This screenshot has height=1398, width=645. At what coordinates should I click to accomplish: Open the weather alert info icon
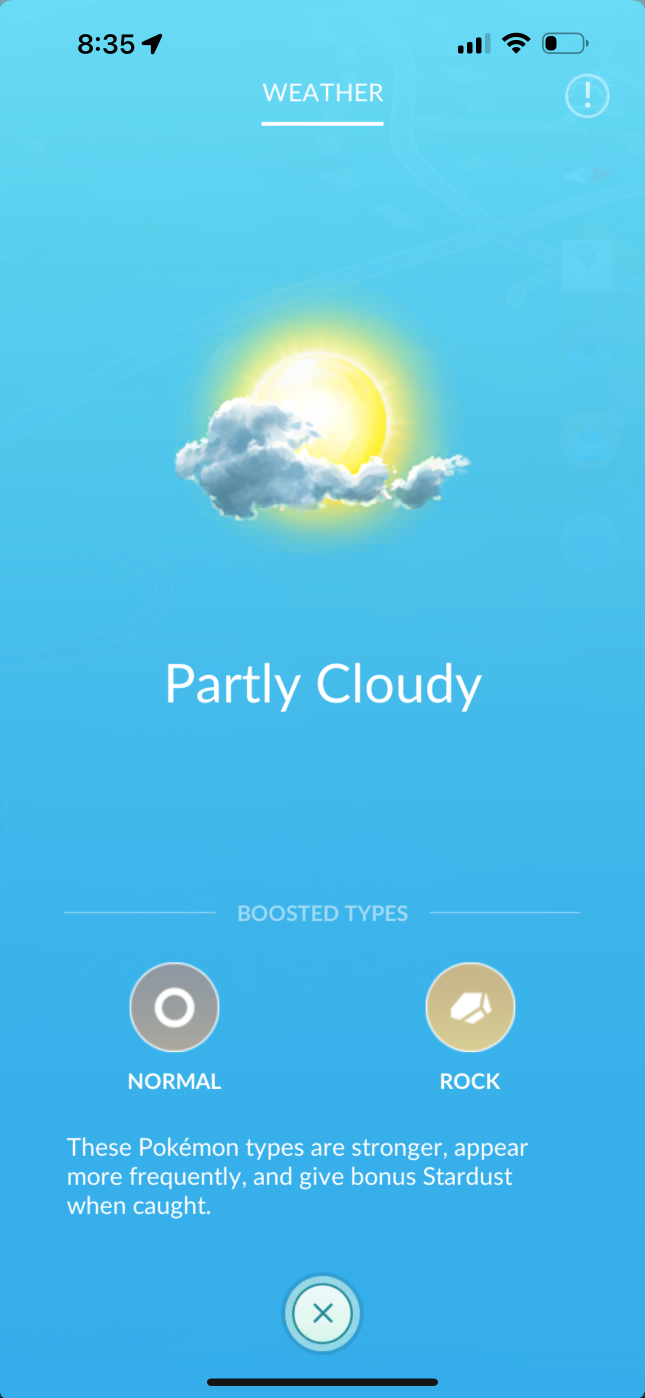point(587,96)
